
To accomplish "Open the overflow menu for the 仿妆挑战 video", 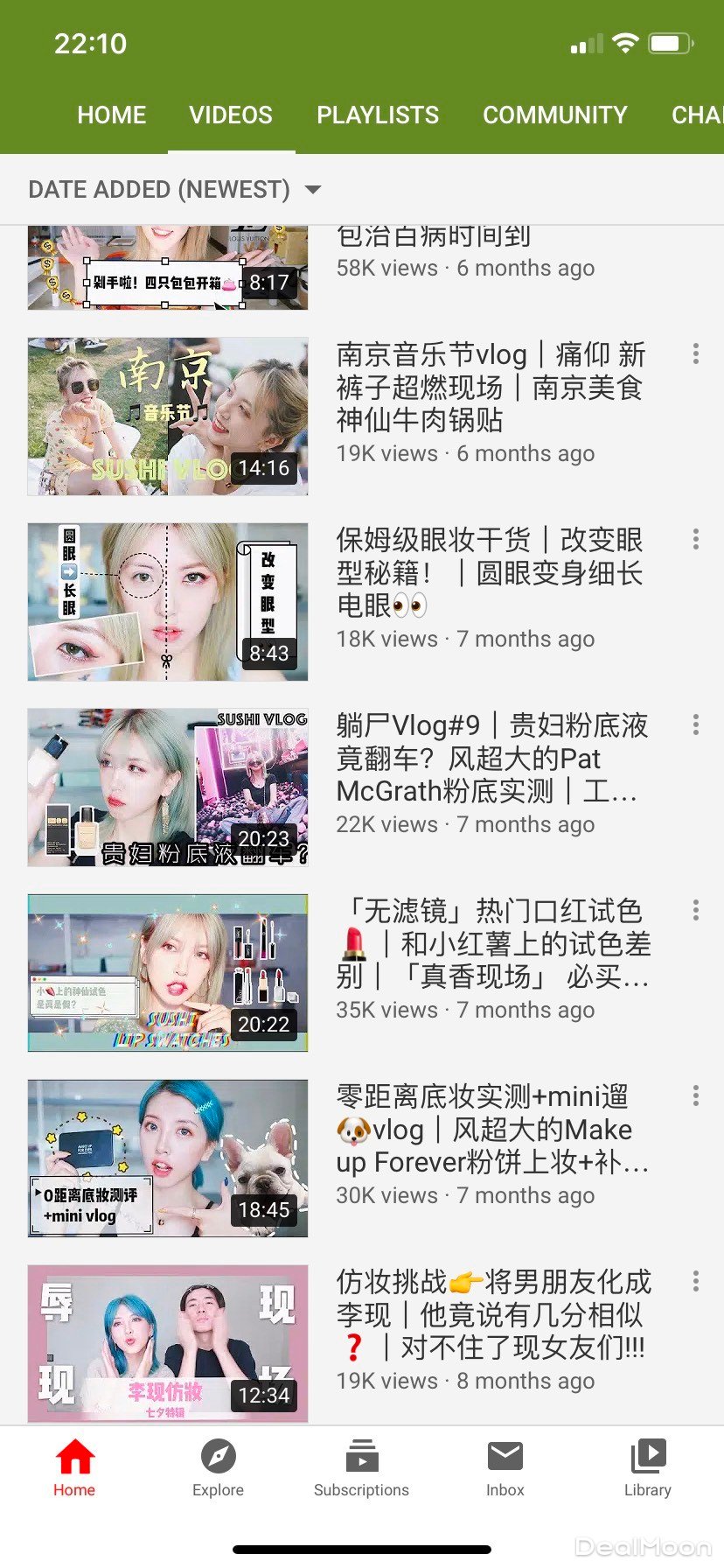I will click(x=695, y=1282).
